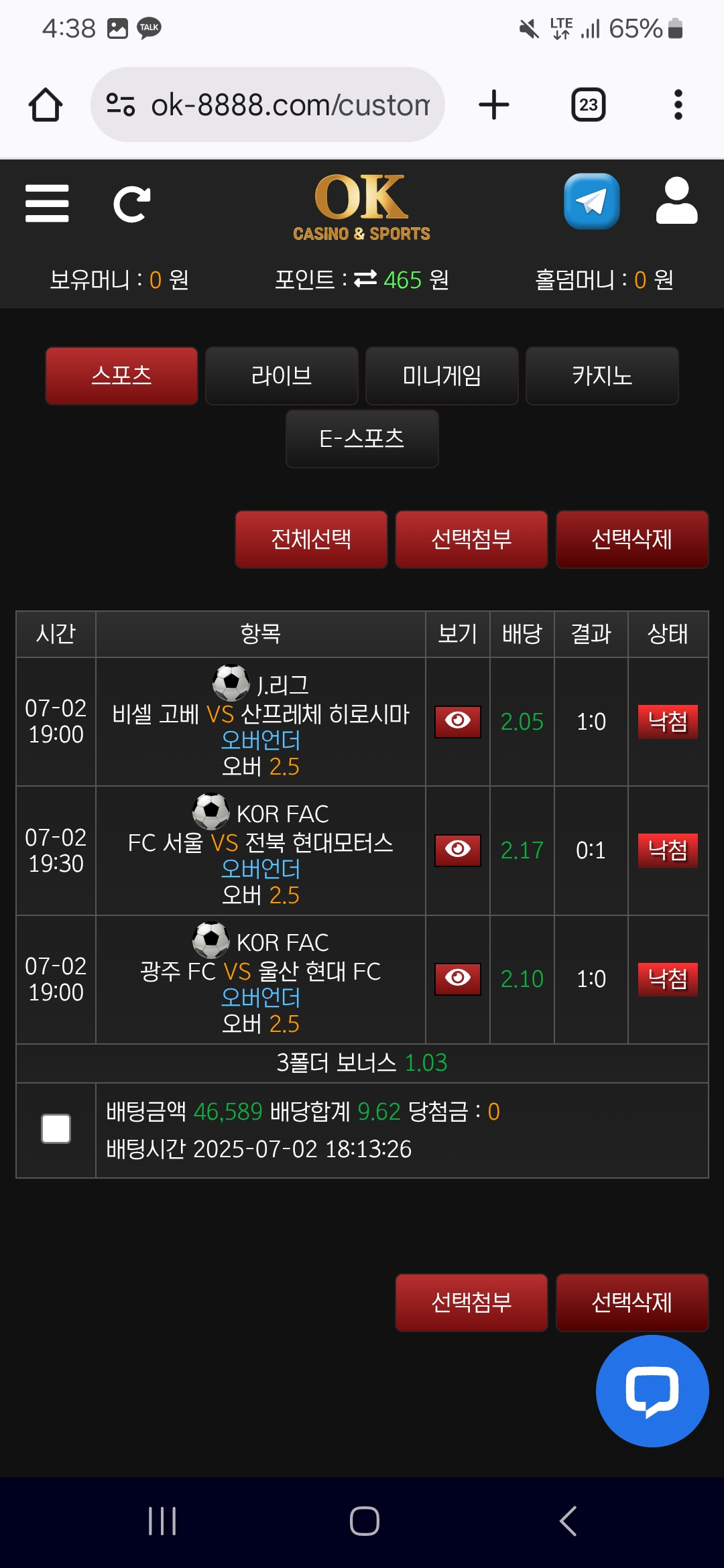
Task: Tap the upper 선택첨부 button
Action: (471, 539)
